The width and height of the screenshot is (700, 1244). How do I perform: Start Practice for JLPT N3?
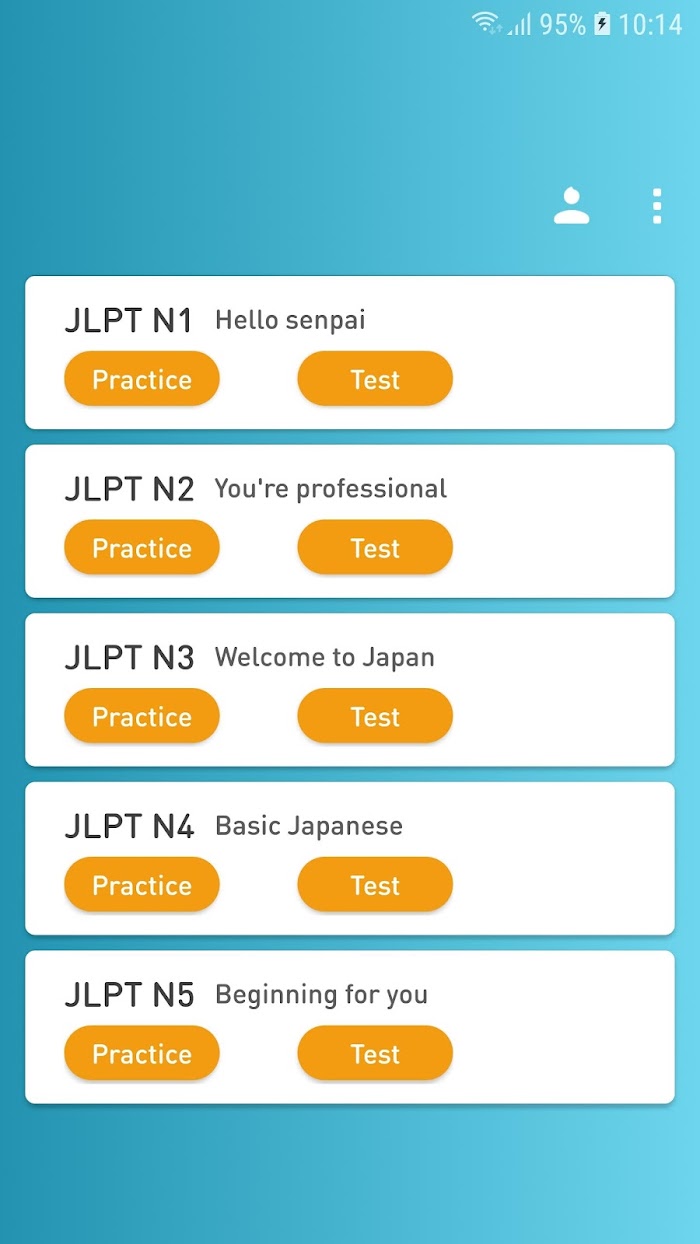142,716
